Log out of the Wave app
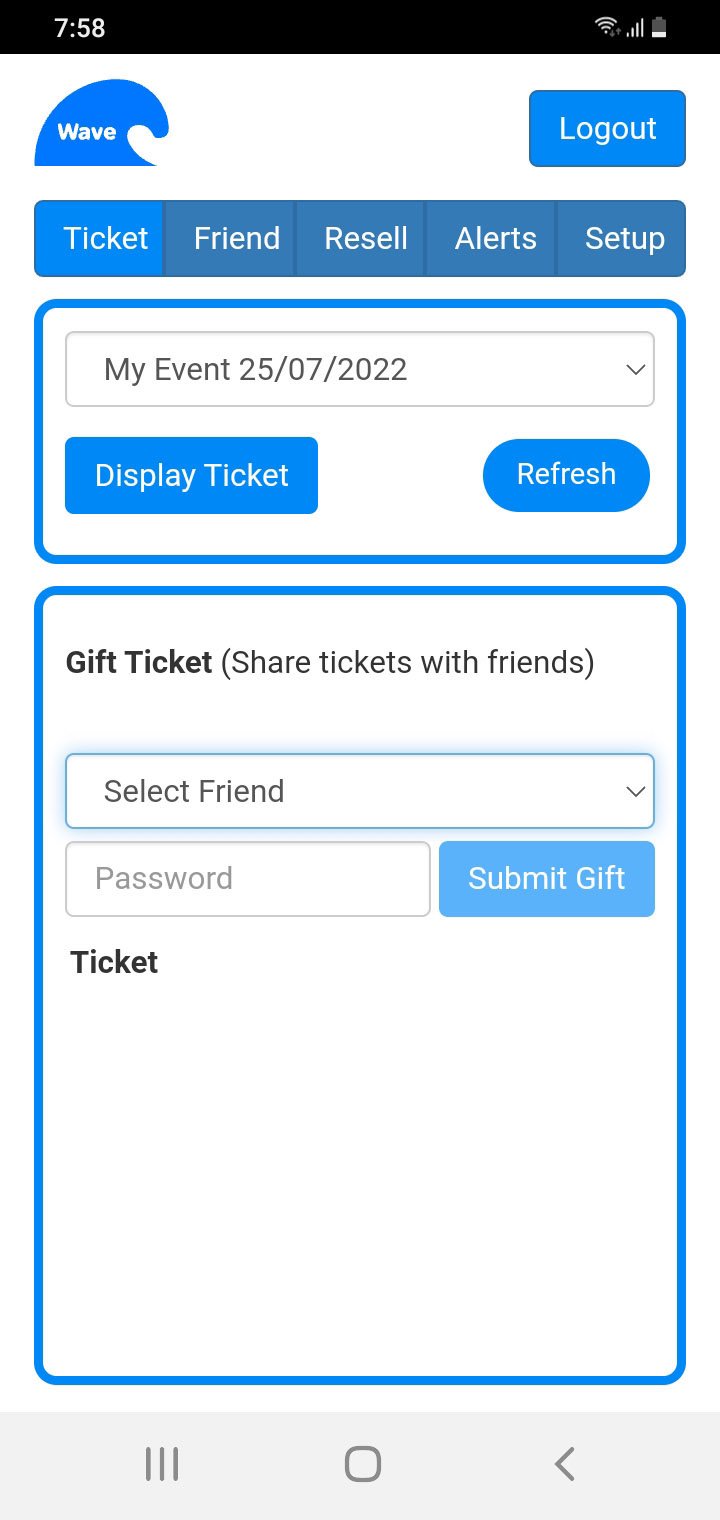The width and height of the screenshot is (720, 1520). 607,128
